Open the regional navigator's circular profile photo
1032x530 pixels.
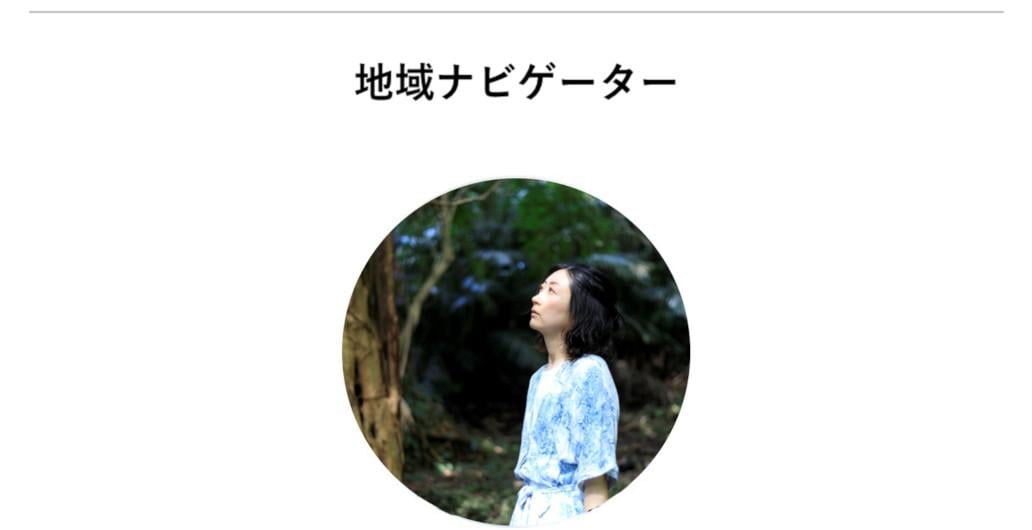pyautogui.click(x=516, y=352)
